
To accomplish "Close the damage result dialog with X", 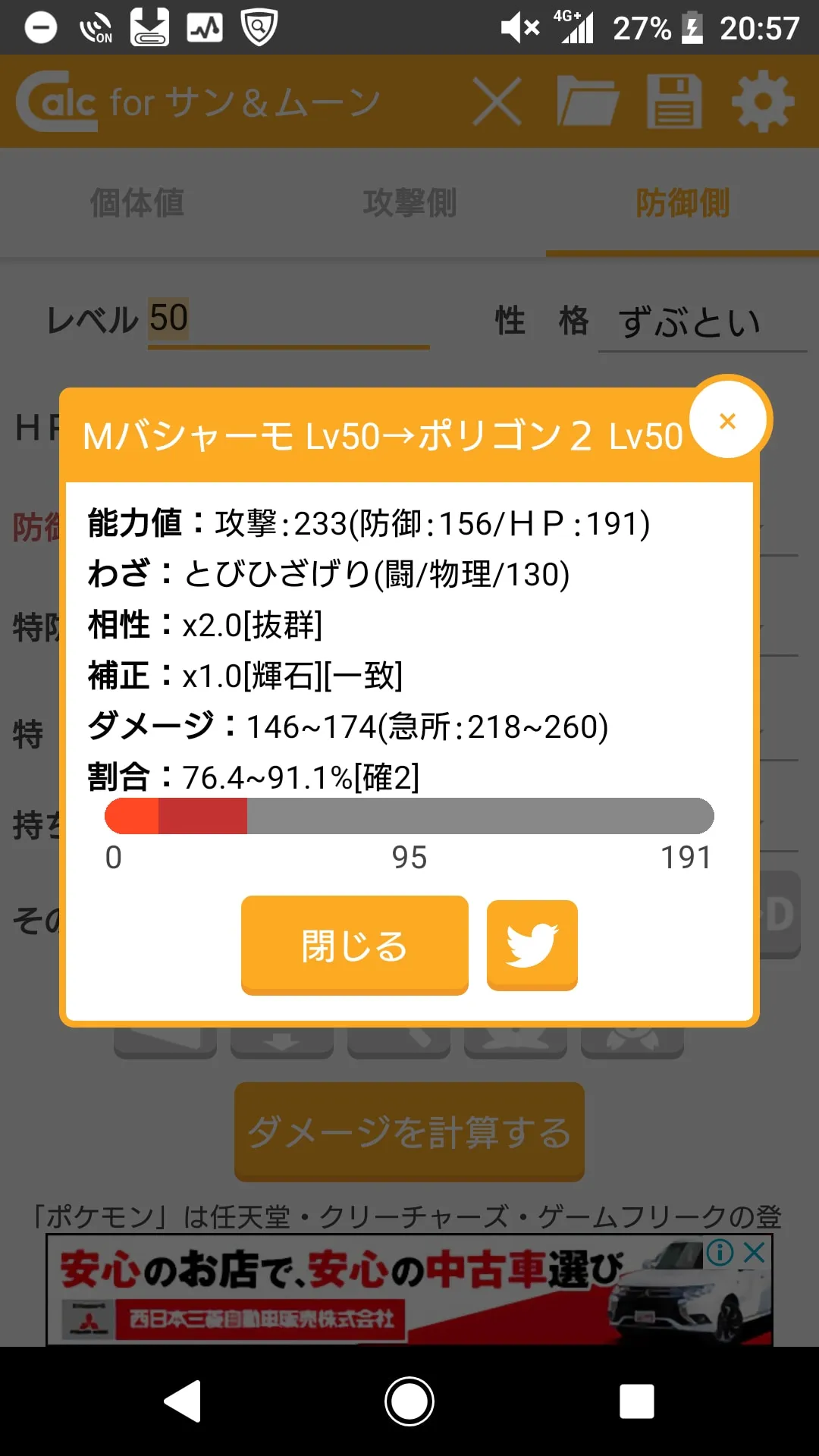I will click(x=728, y=419).
